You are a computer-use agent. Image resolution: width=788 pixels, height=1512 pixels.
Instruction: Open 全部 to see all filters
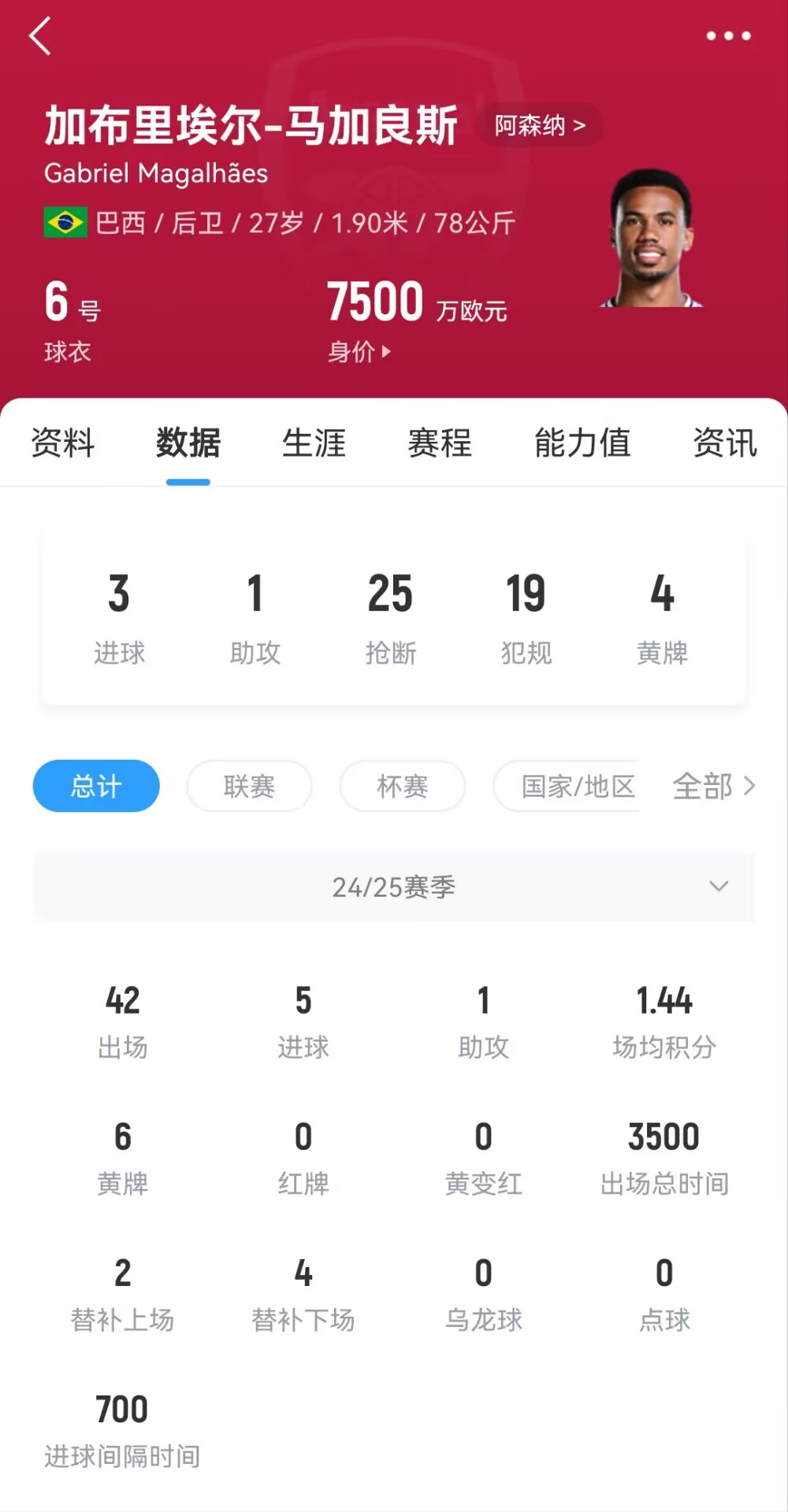[x=714, y=786]
